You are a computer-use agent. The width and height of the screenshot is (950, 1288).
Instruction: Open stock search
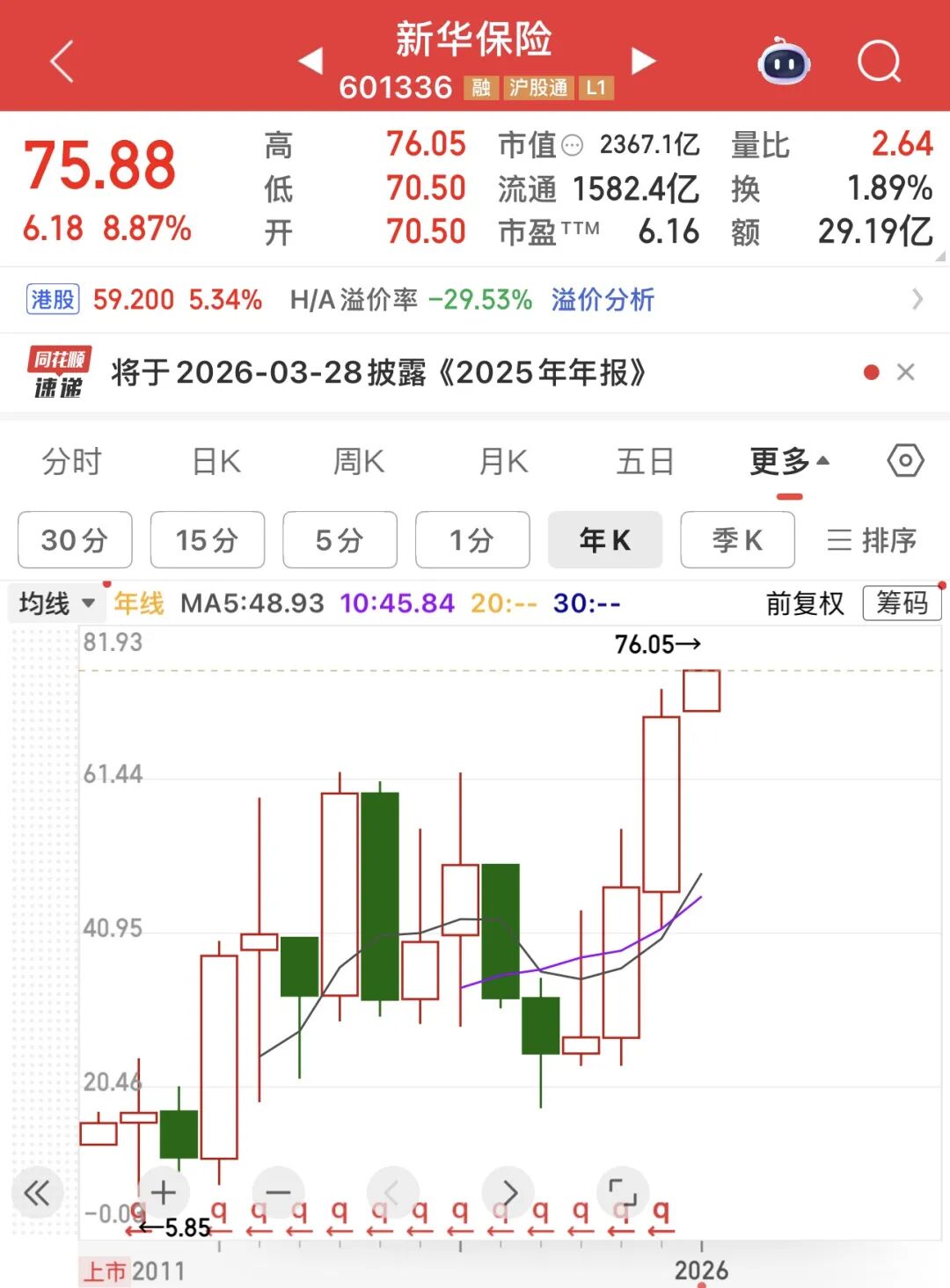879,62
